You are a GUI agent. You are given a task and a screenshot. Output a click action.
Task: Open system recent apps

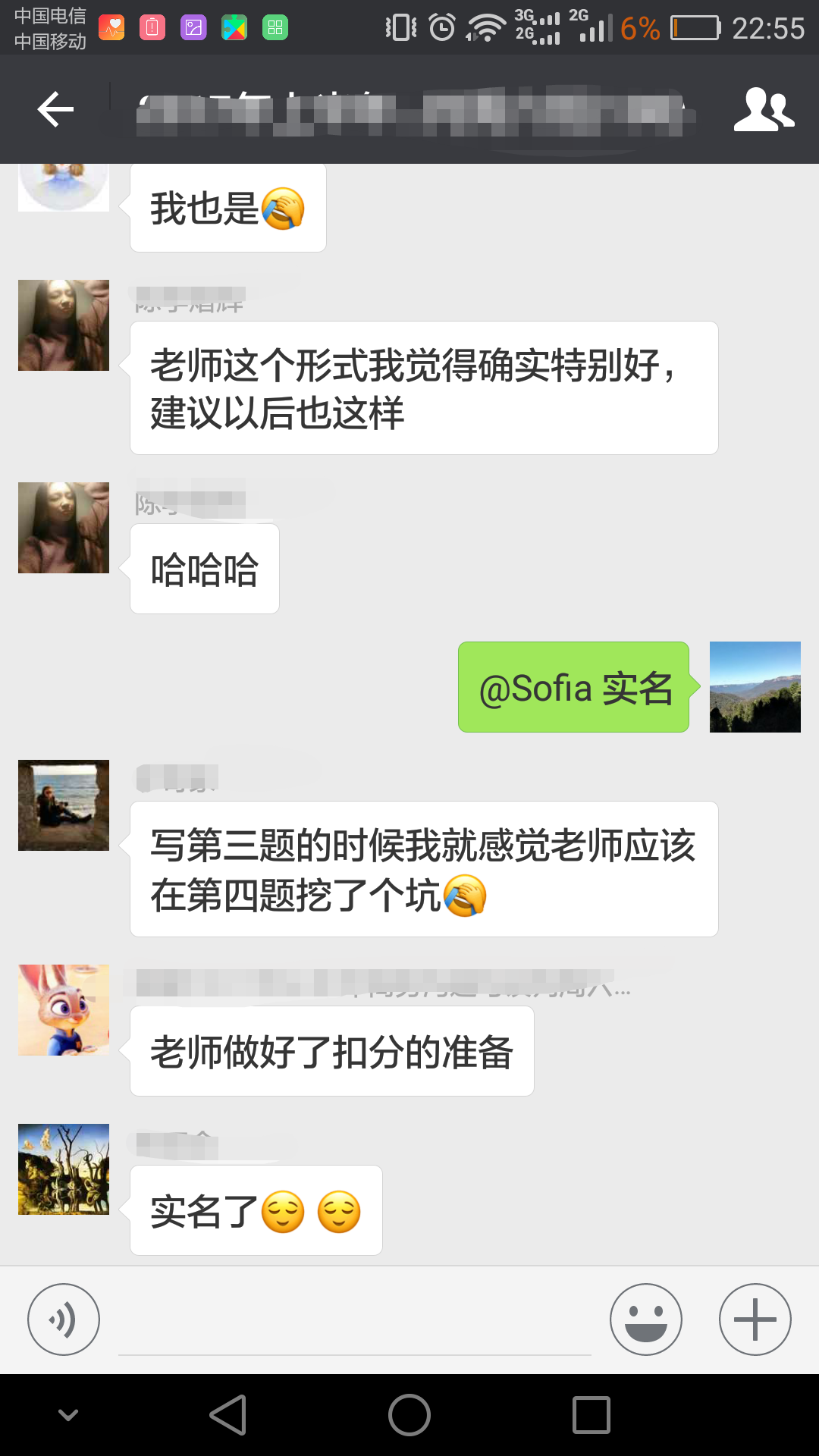coord(591,1415)
